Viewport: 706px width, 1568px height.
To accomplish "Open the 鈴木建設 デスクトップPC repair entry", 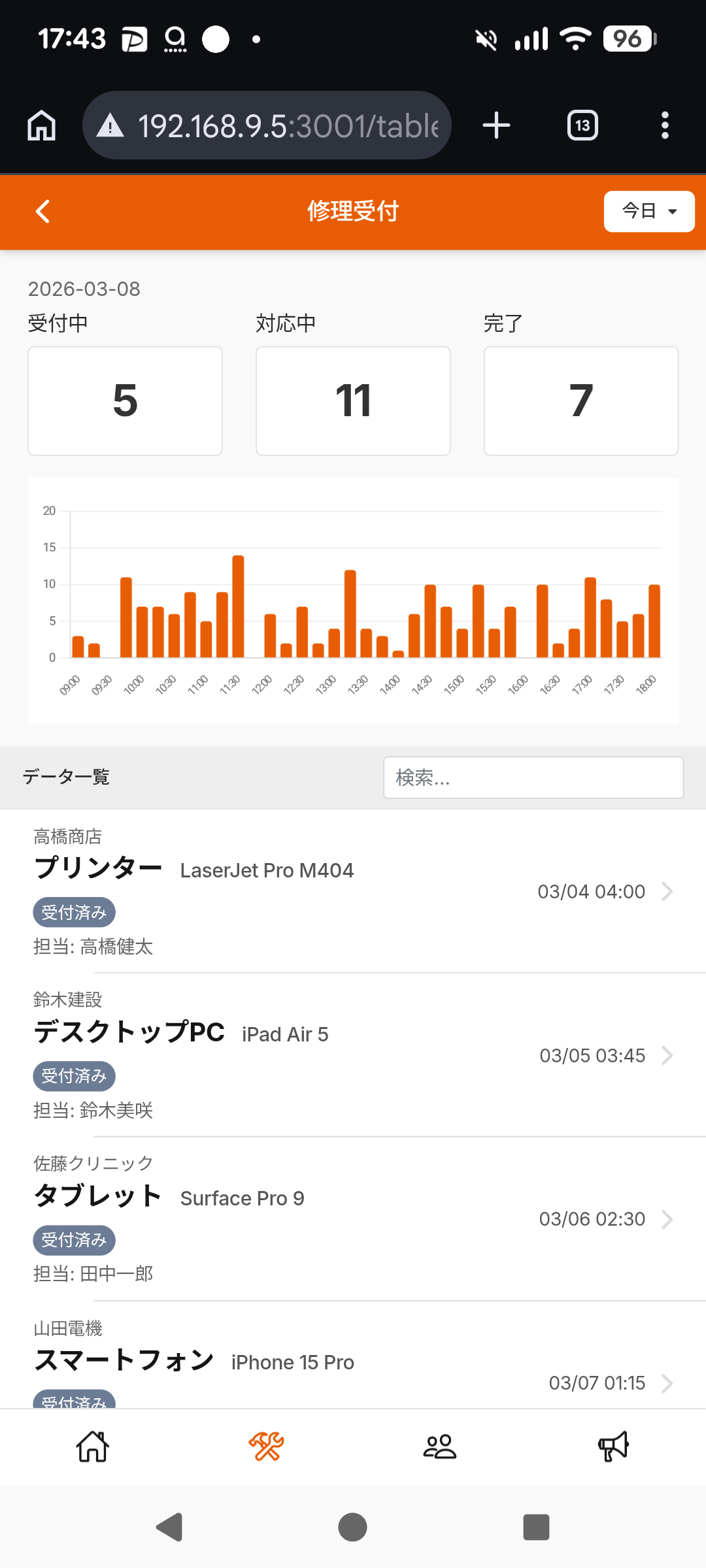I will 353,1055.
